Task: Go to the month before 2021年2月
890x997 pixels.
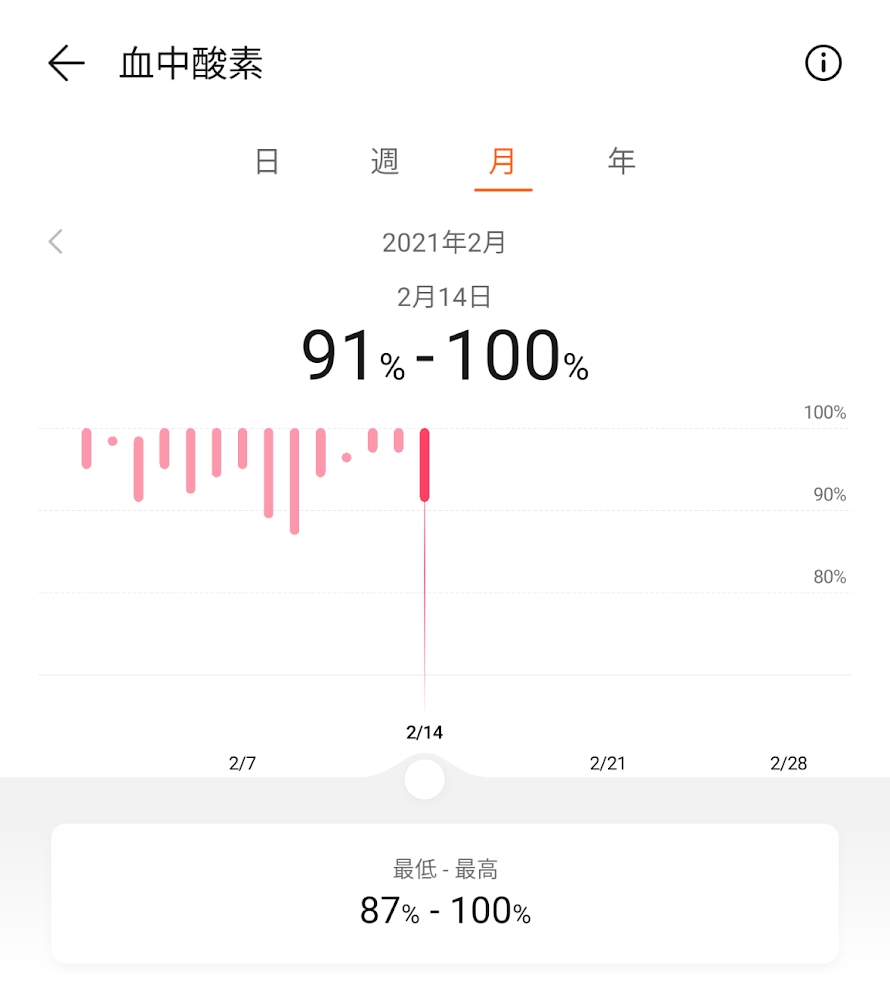Action: (56, 241)
